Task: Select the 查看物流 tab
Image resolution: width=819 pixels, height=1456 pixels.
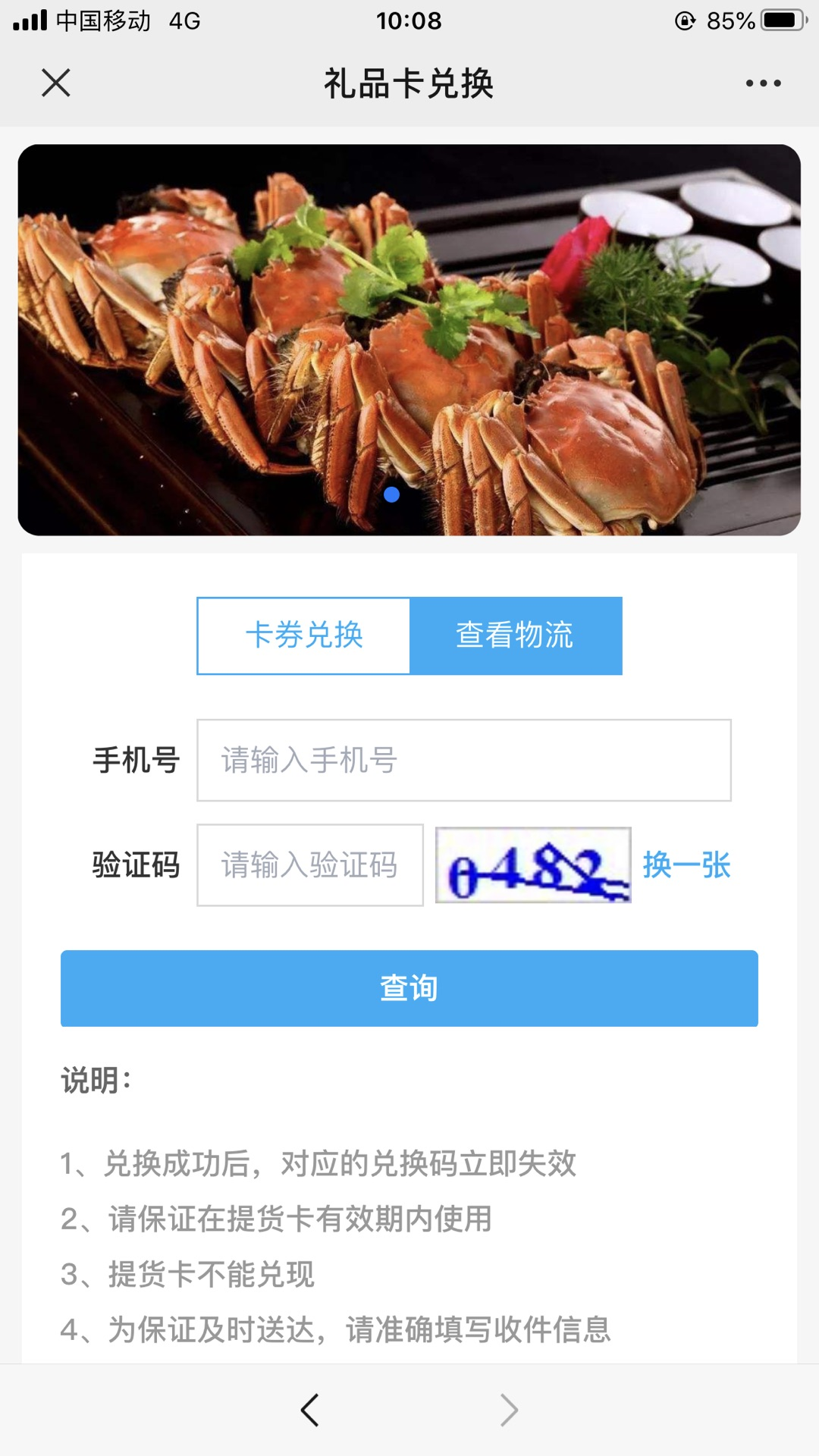Action: tap(516, 635)
